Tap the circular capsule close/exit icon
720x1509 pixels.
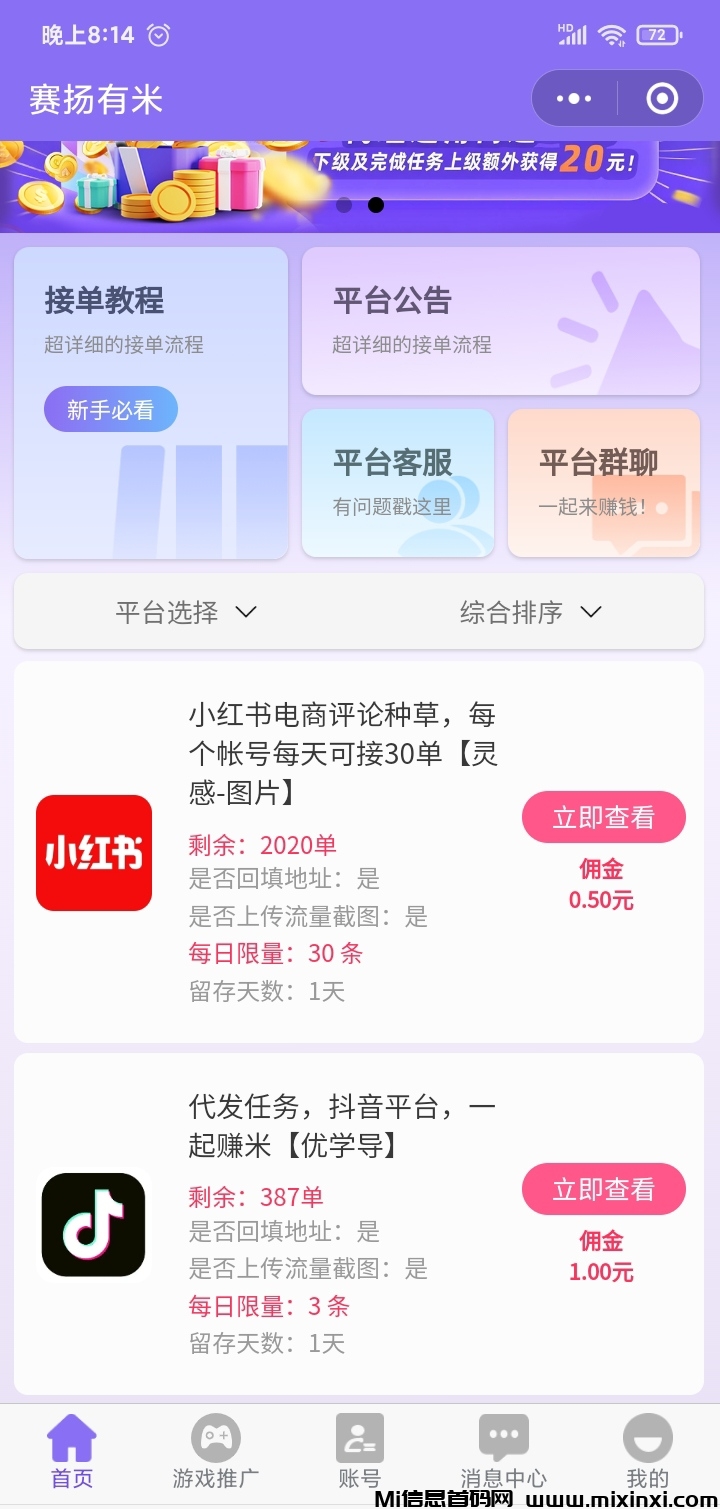click(662, 98)
